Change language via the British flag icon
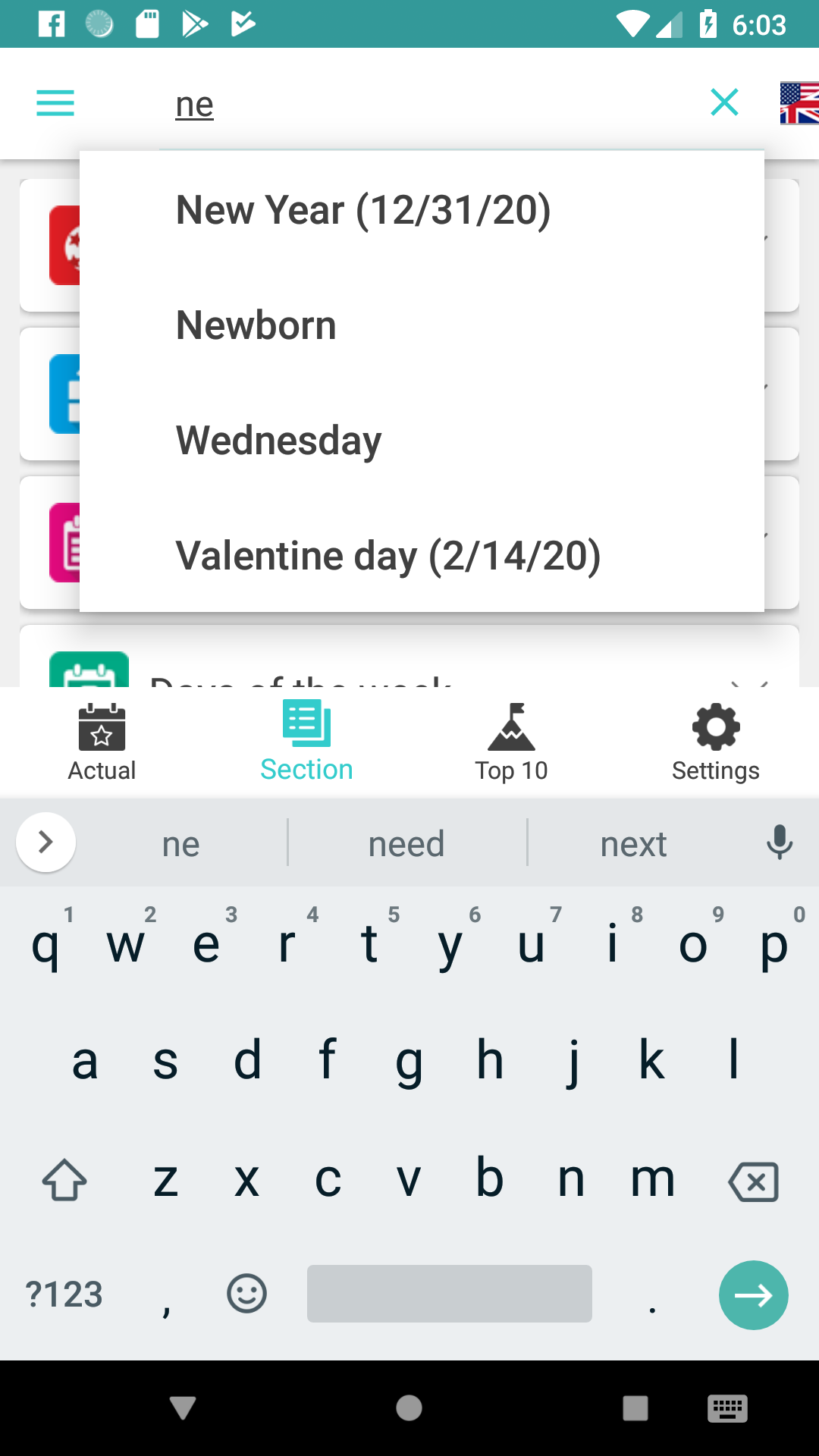Viewport: 819px width, 1456px height. [799, 102]
